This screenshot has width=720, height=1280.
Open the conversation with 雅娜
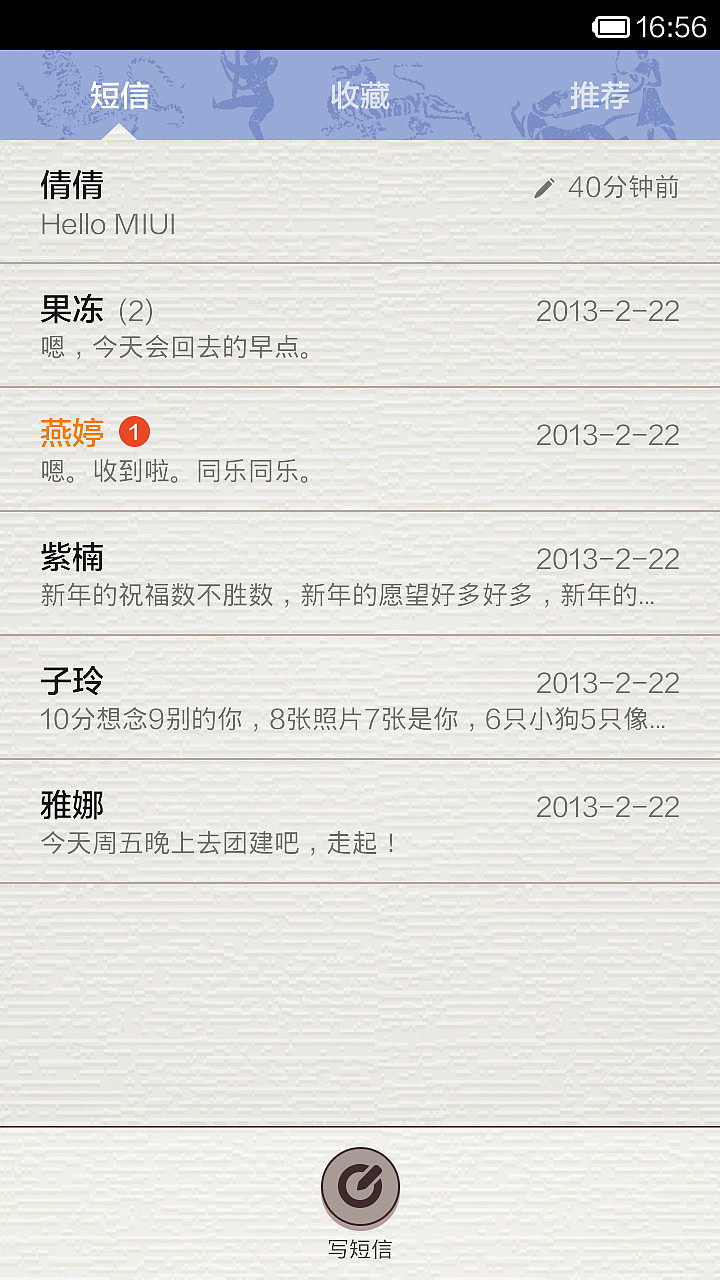[x=360, y=822]
